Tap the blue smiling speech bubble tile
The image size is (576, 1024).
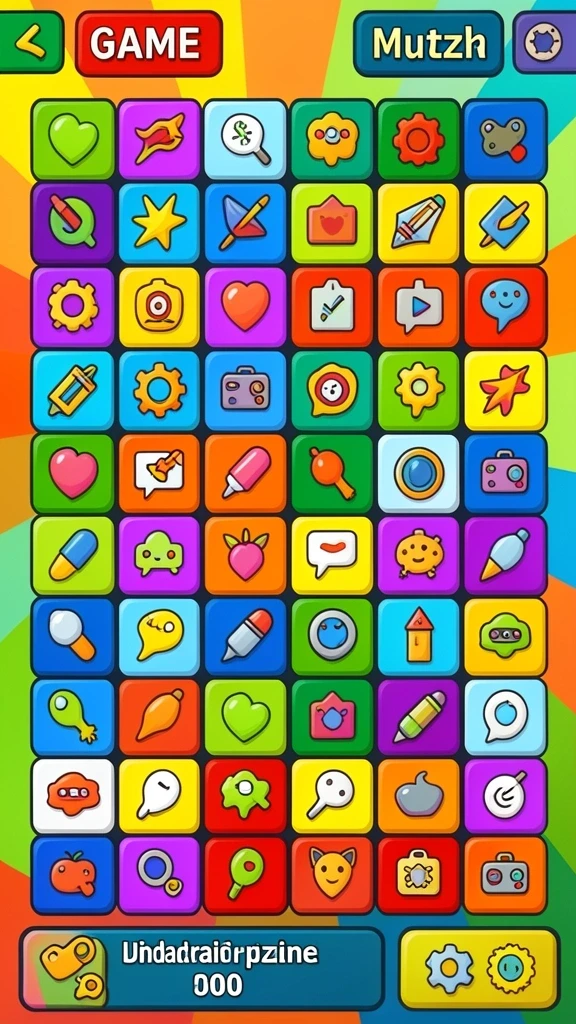click(505, 306)
